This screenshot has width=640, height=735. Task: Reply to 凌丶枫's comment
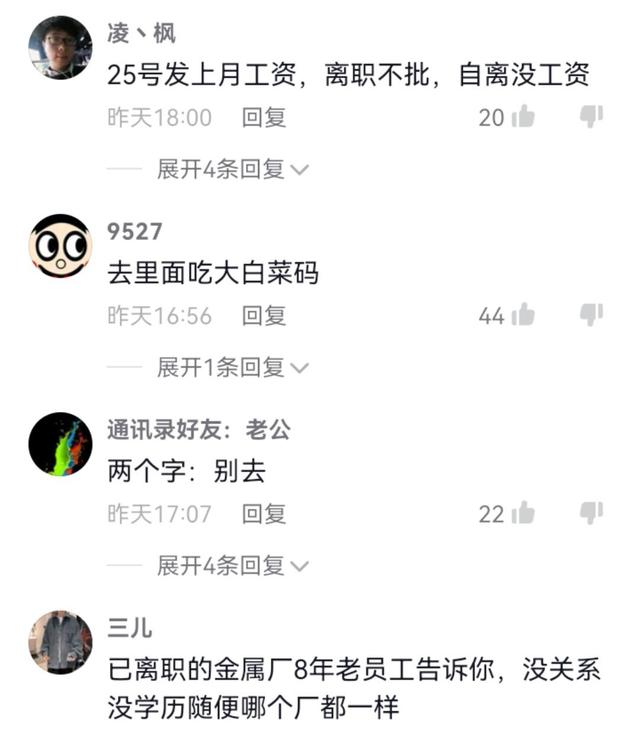pos(264,118)
